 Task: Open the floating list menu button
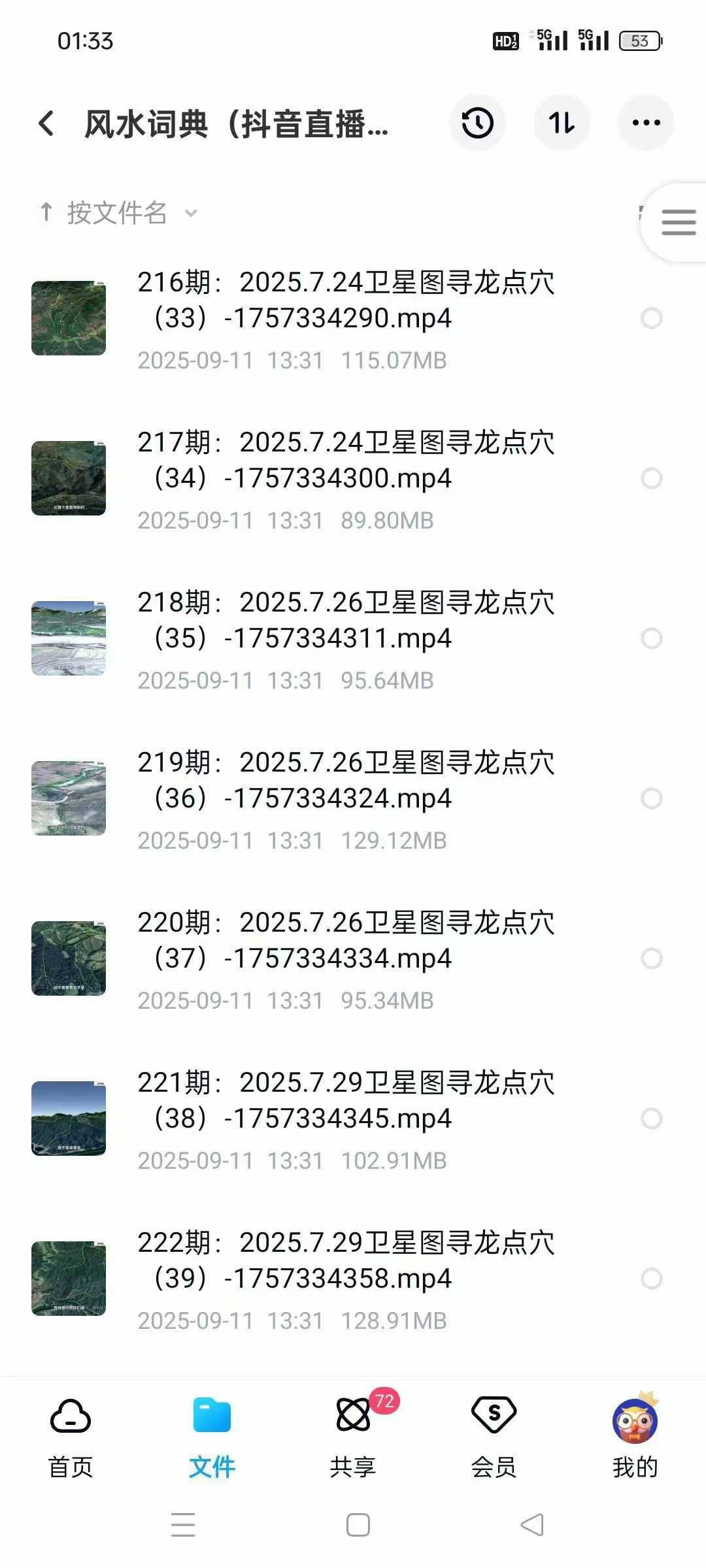tap(678, 222)
